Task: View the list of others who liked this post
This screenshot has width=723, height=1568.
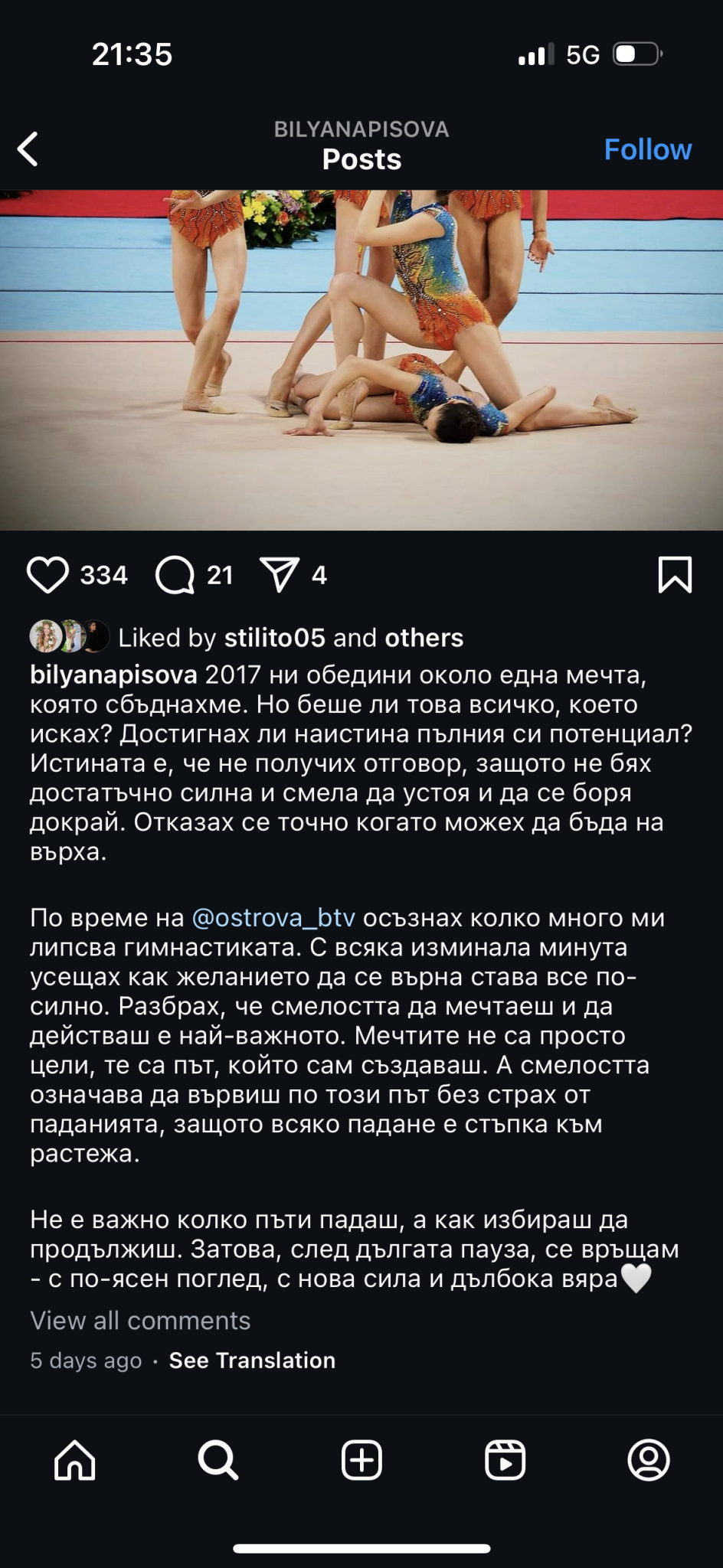Action: pos(424,638)
